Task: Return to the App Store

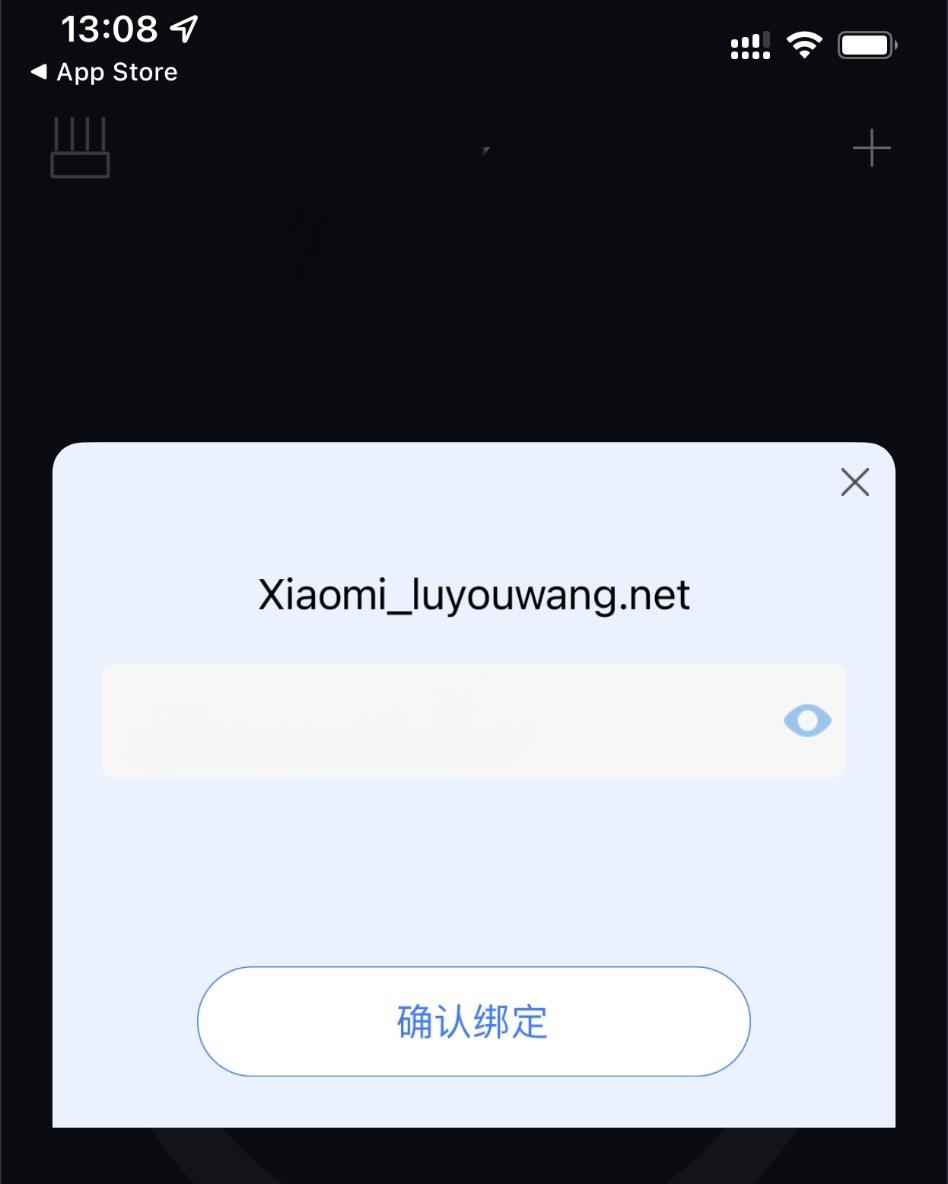Action: click(x=104, y=72)
